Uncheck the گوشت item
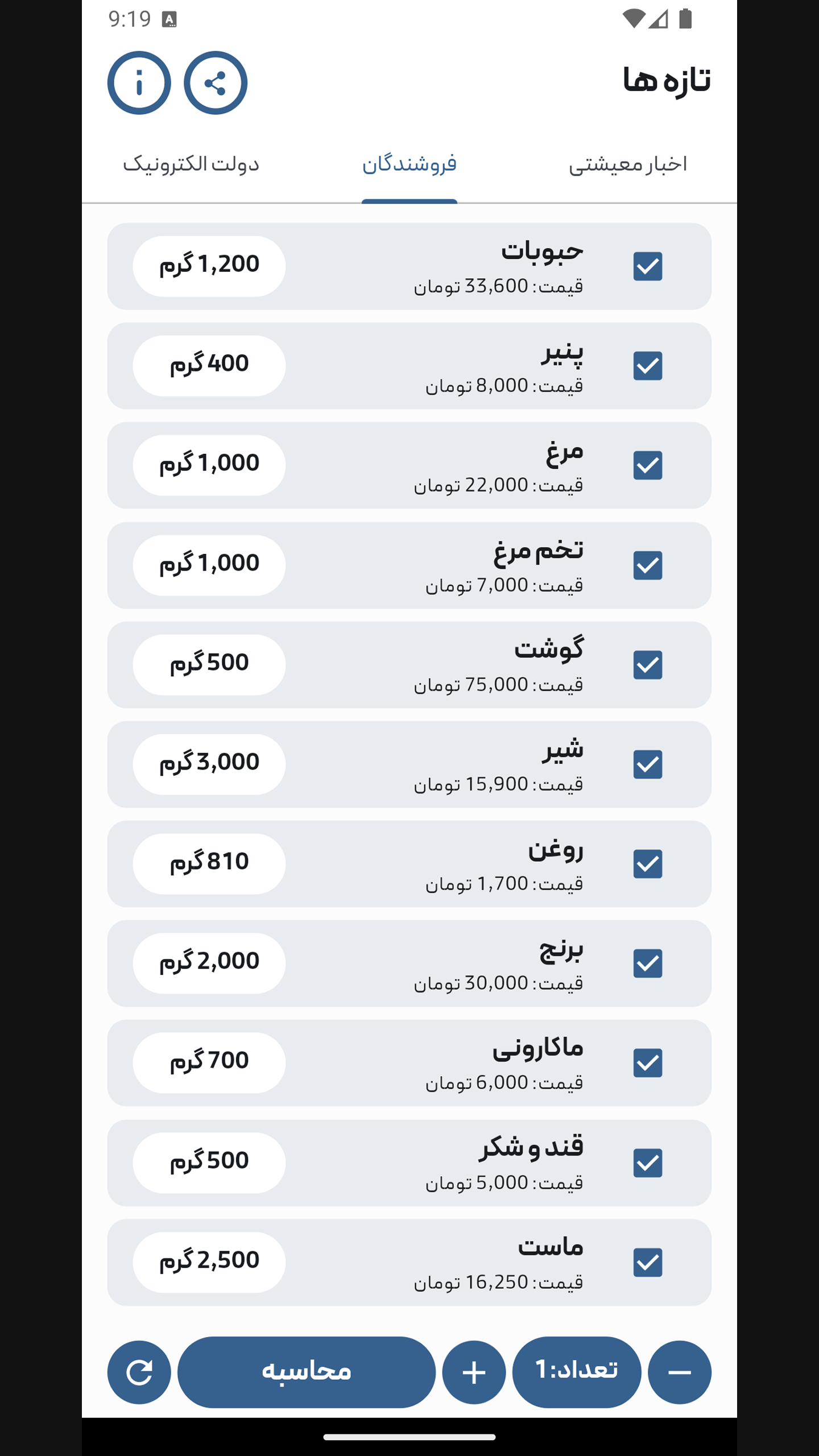The image size is (819, 1456). [647, 665]
